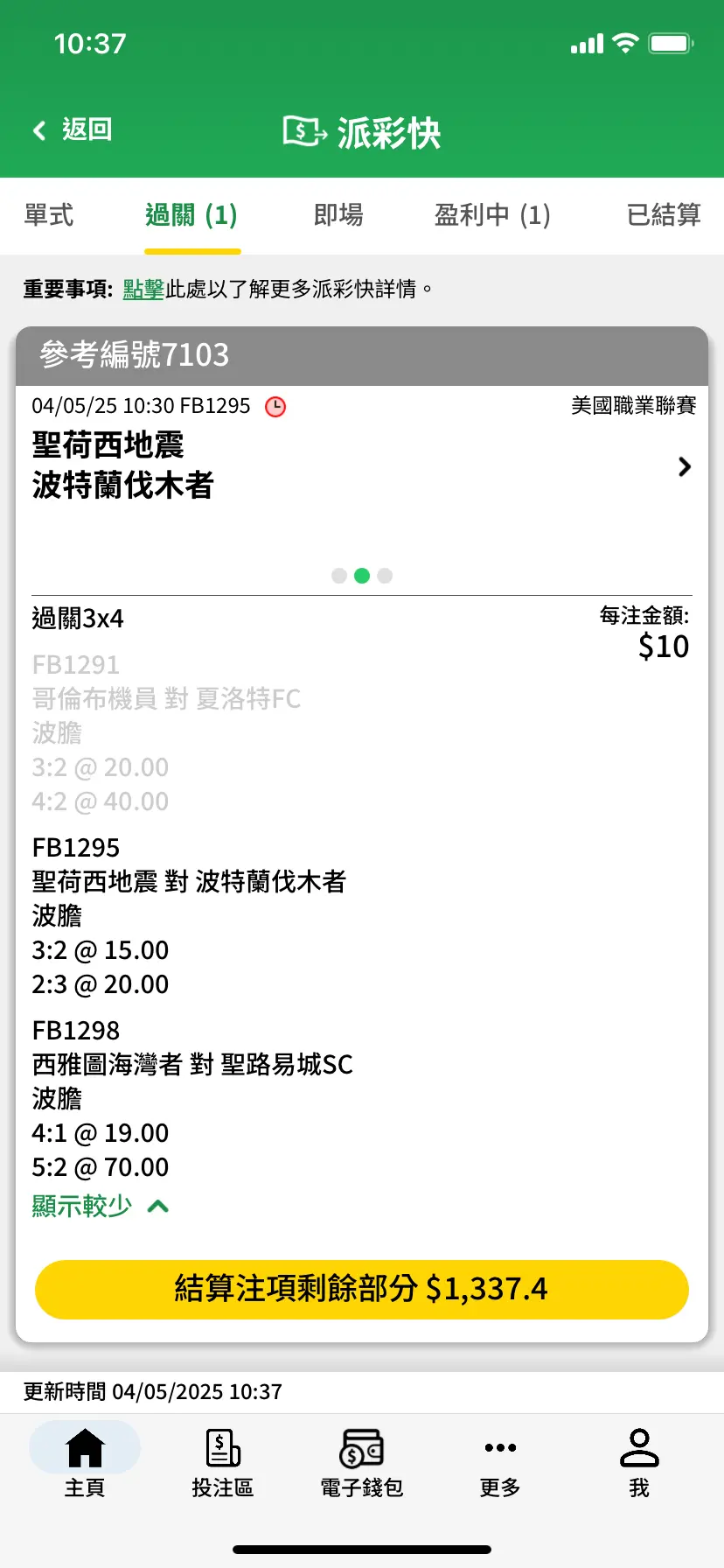Collapse bet details with 顯示較少
This screenshot has width=724, height=1568.
(101, 1207)
